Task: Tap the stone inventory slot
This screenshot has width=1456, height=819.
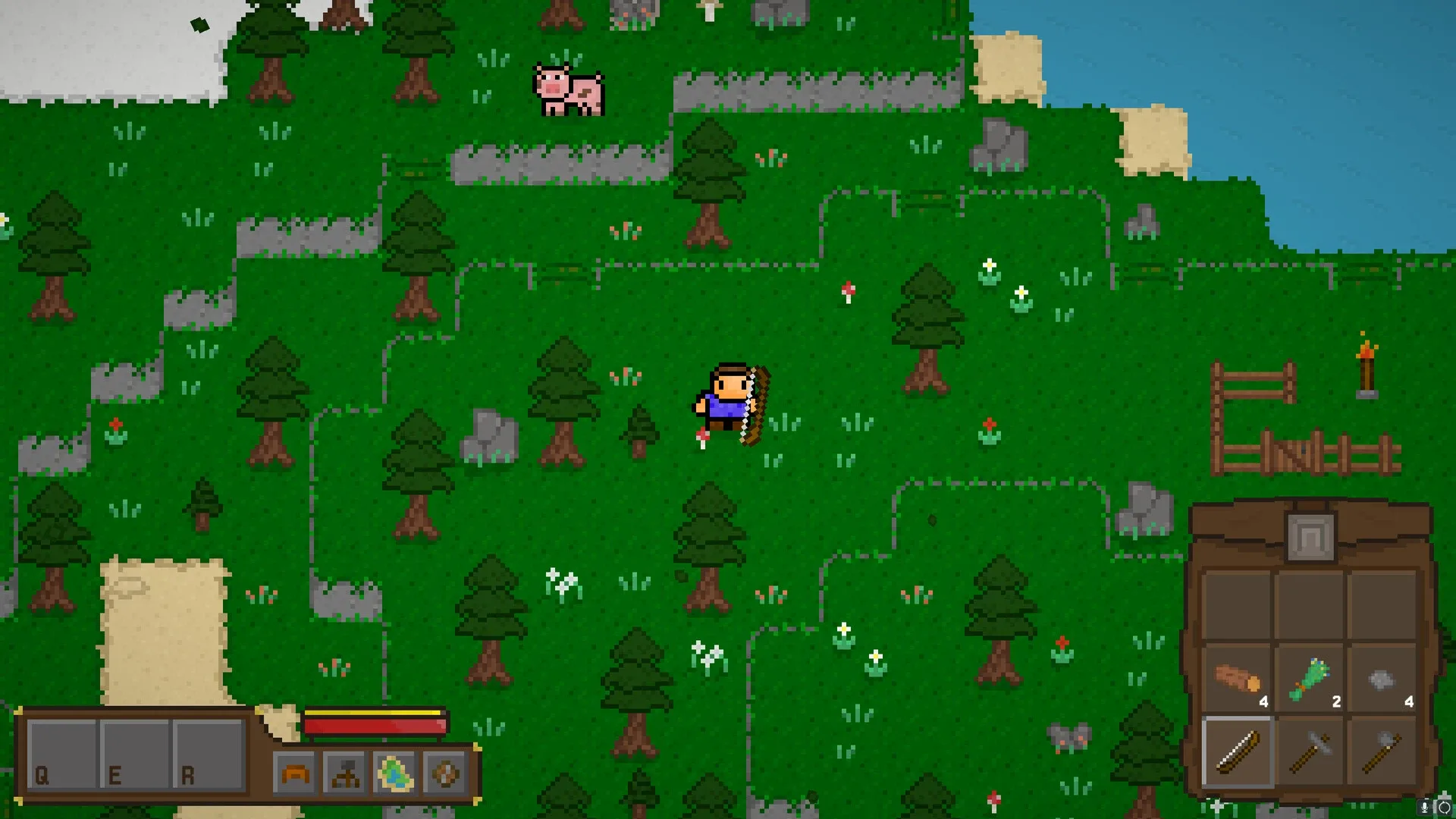Action: click(1383, 679)
